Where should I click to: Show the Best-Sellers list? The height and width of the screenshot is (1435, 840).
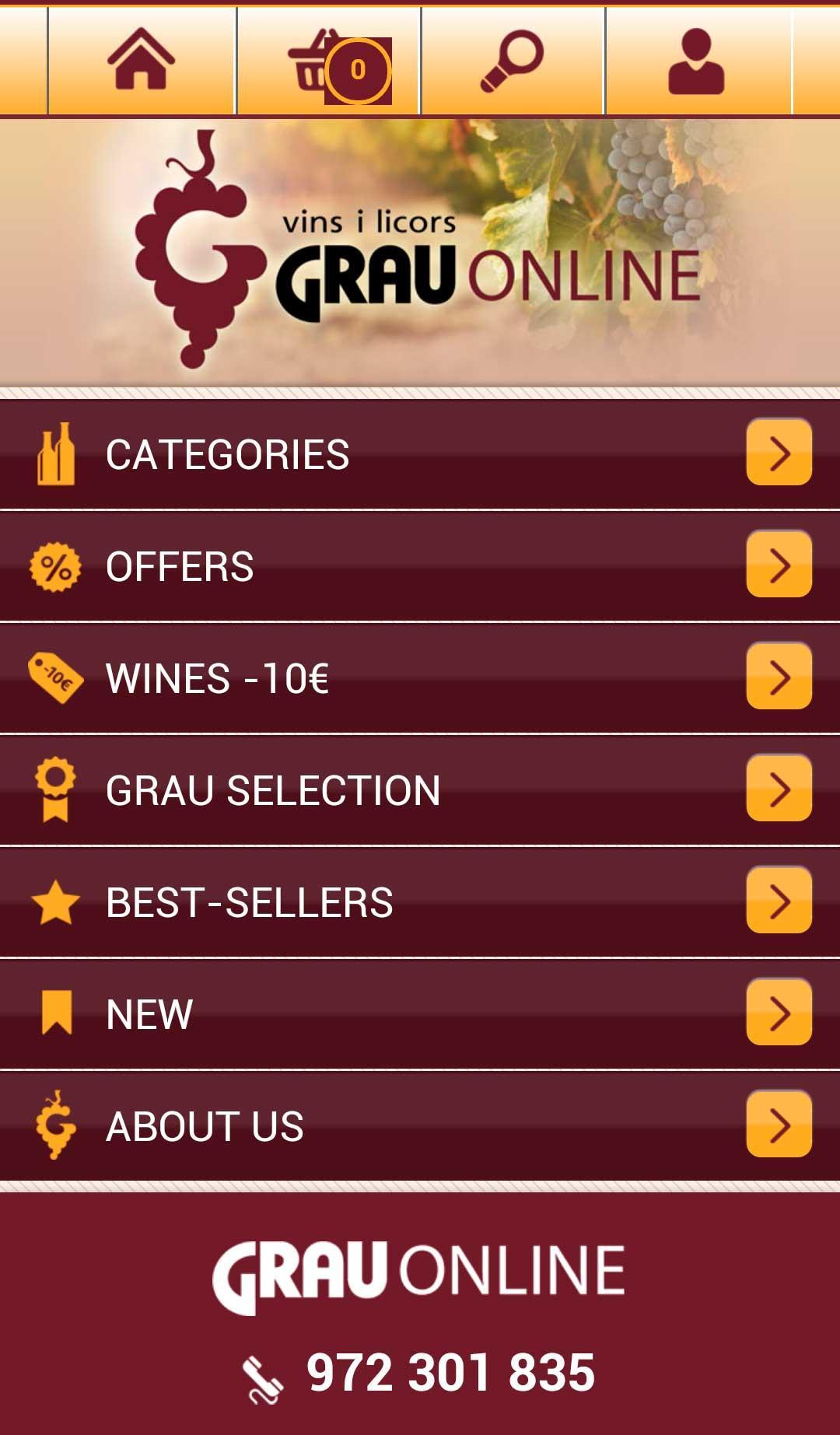coord(420,902)
